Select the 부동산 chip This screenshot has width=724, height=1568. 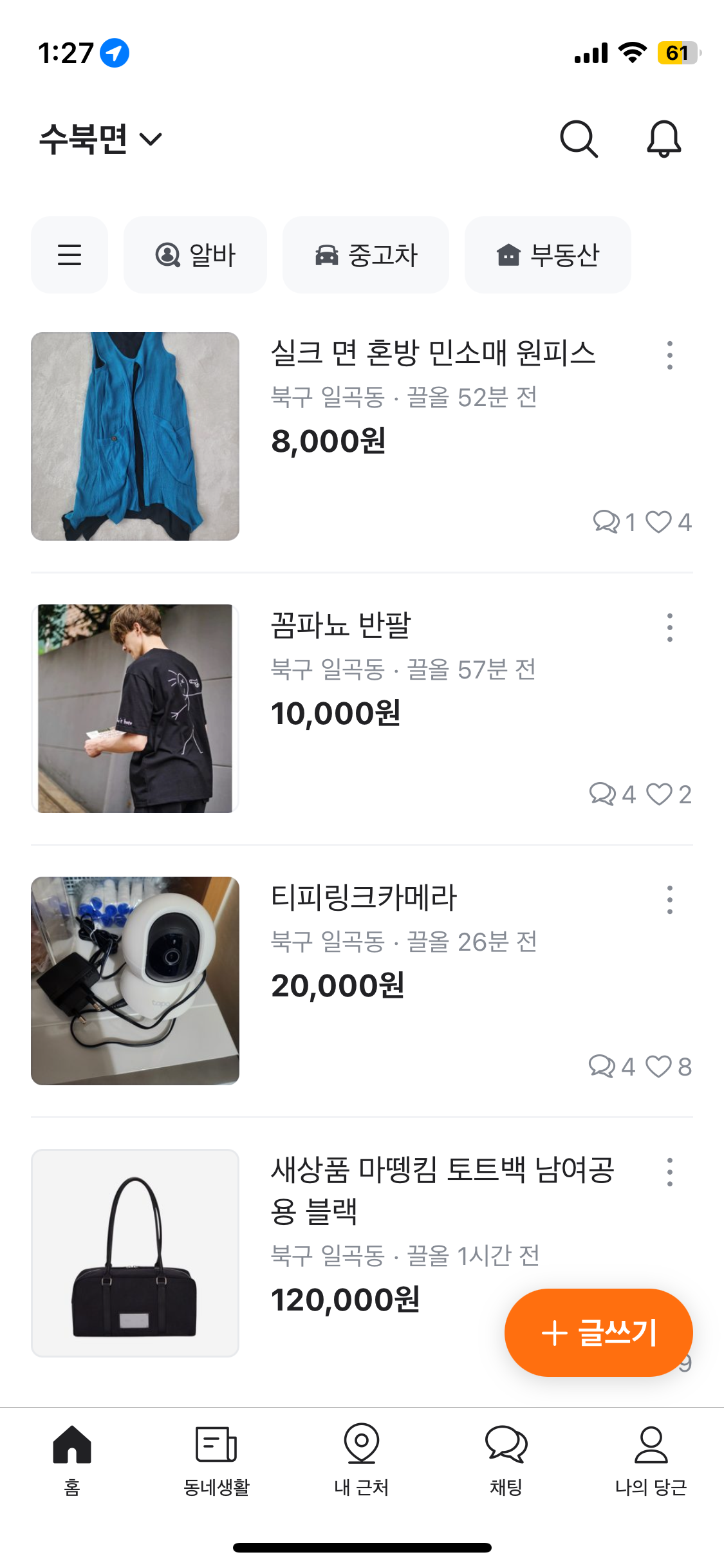click(x=548, y=255)
